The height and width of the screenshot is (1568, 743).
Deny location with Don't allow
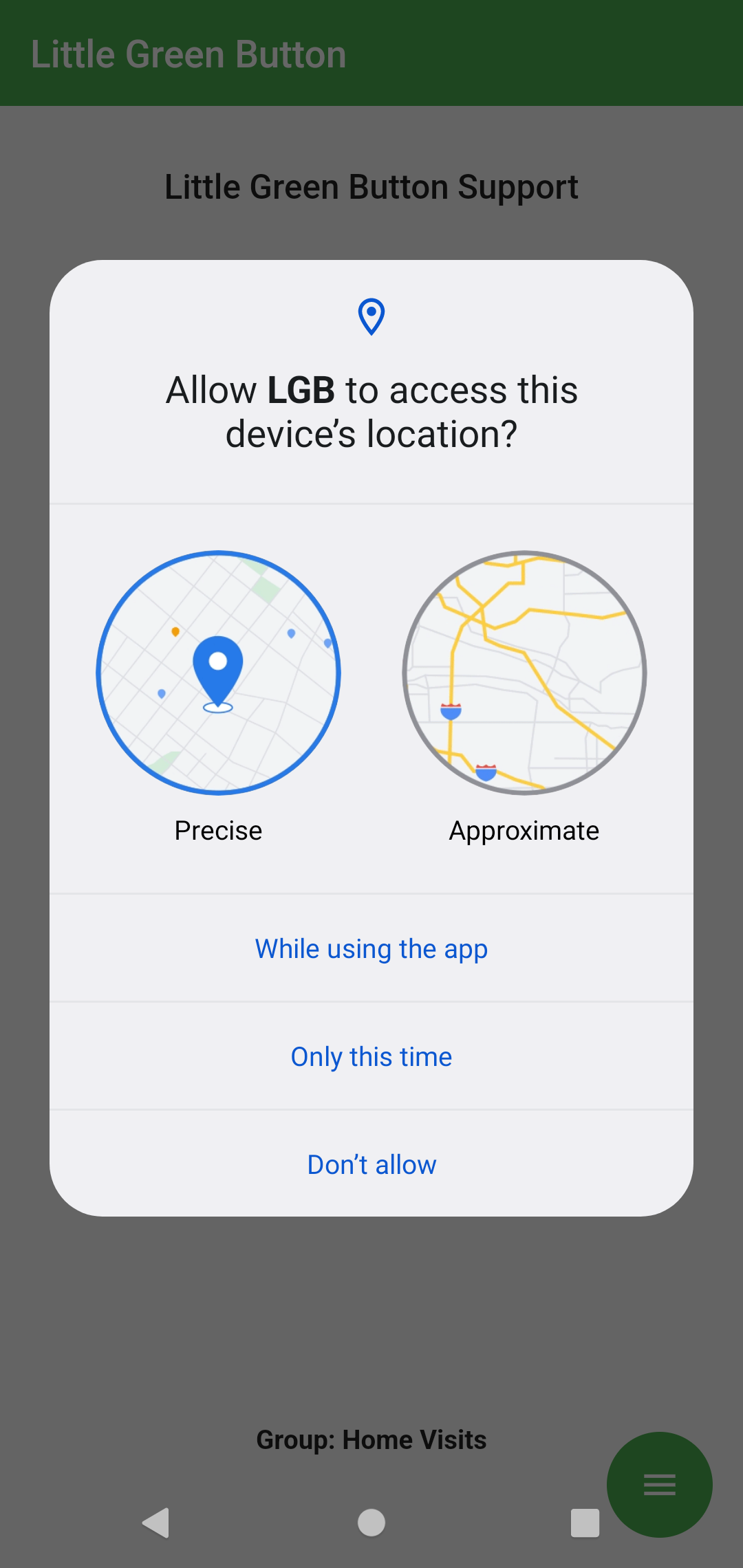click(371, 1164)
